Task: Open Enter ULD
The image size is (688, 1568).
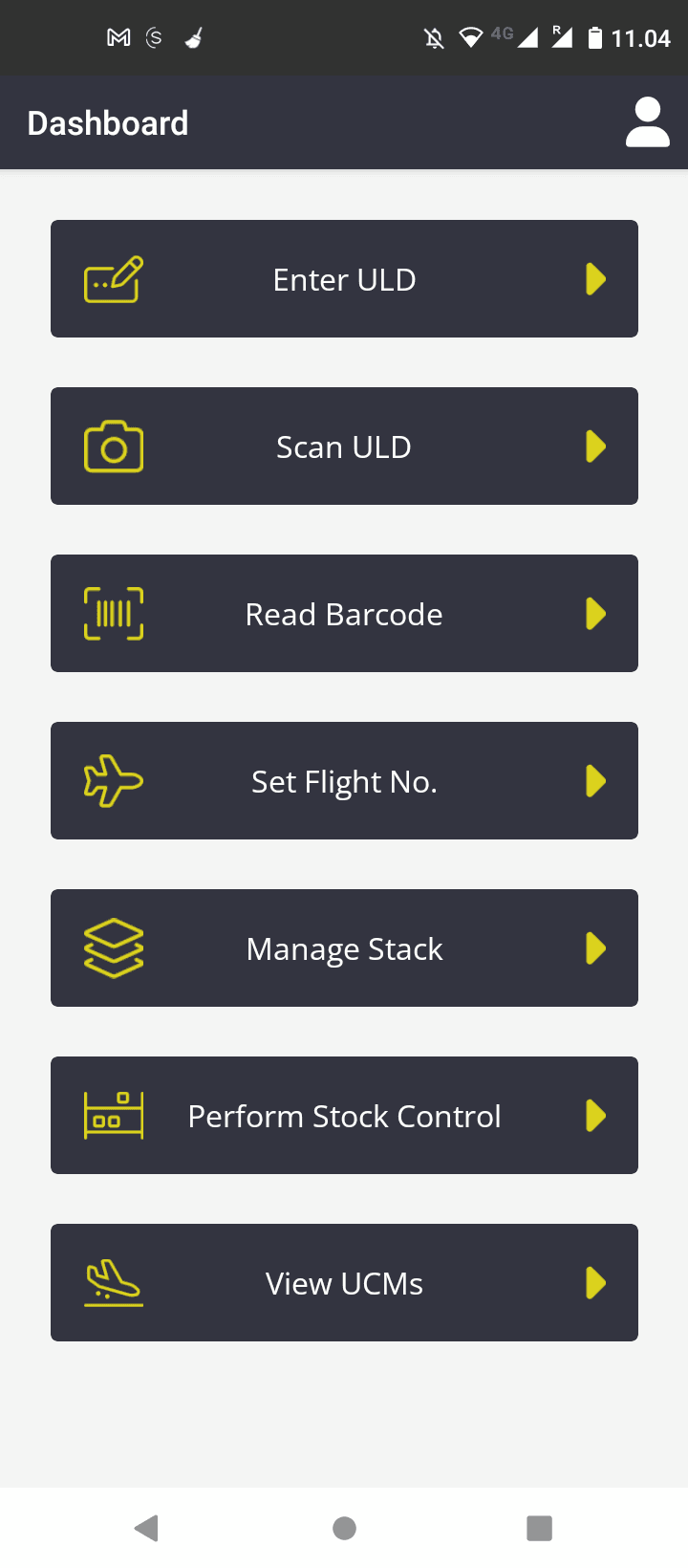Action: pyautogui.click(x=344, y=279)
